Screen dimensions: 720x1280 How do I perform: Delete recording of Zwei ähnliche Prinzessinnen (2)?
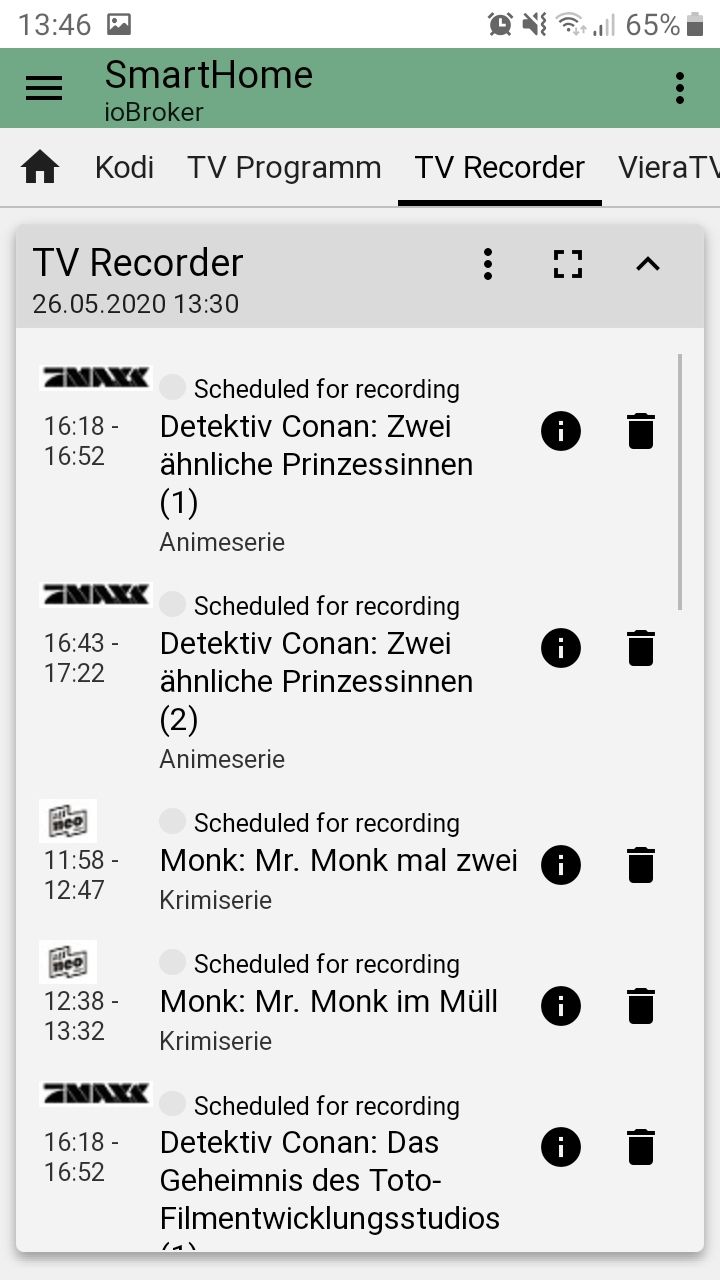pos(641,648)
